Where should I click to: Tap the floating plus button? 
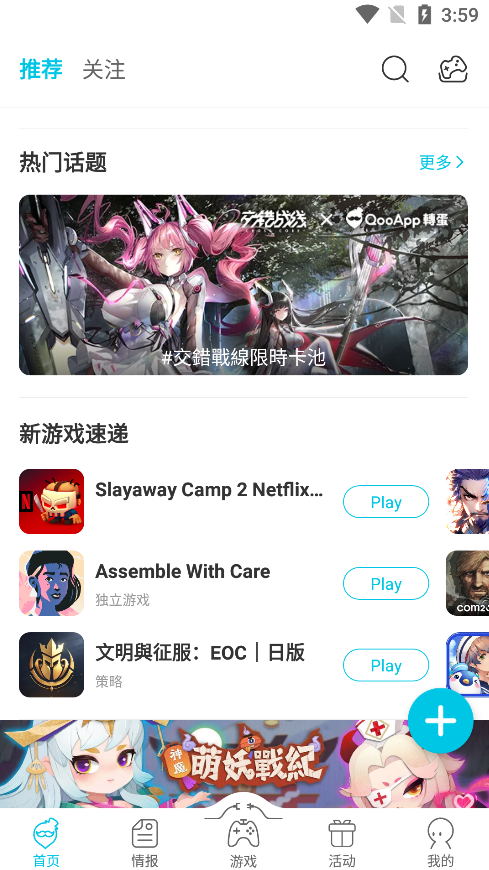(x=441, y=721)
